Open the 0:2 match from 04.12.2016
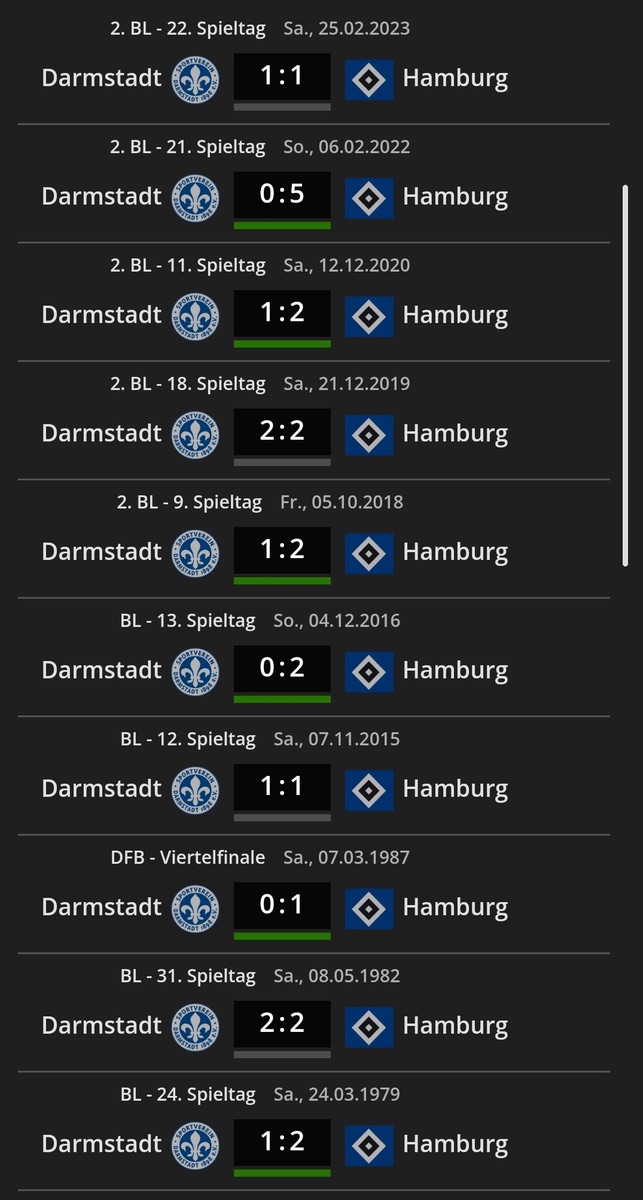643x1200 pixels. point(282,670)
